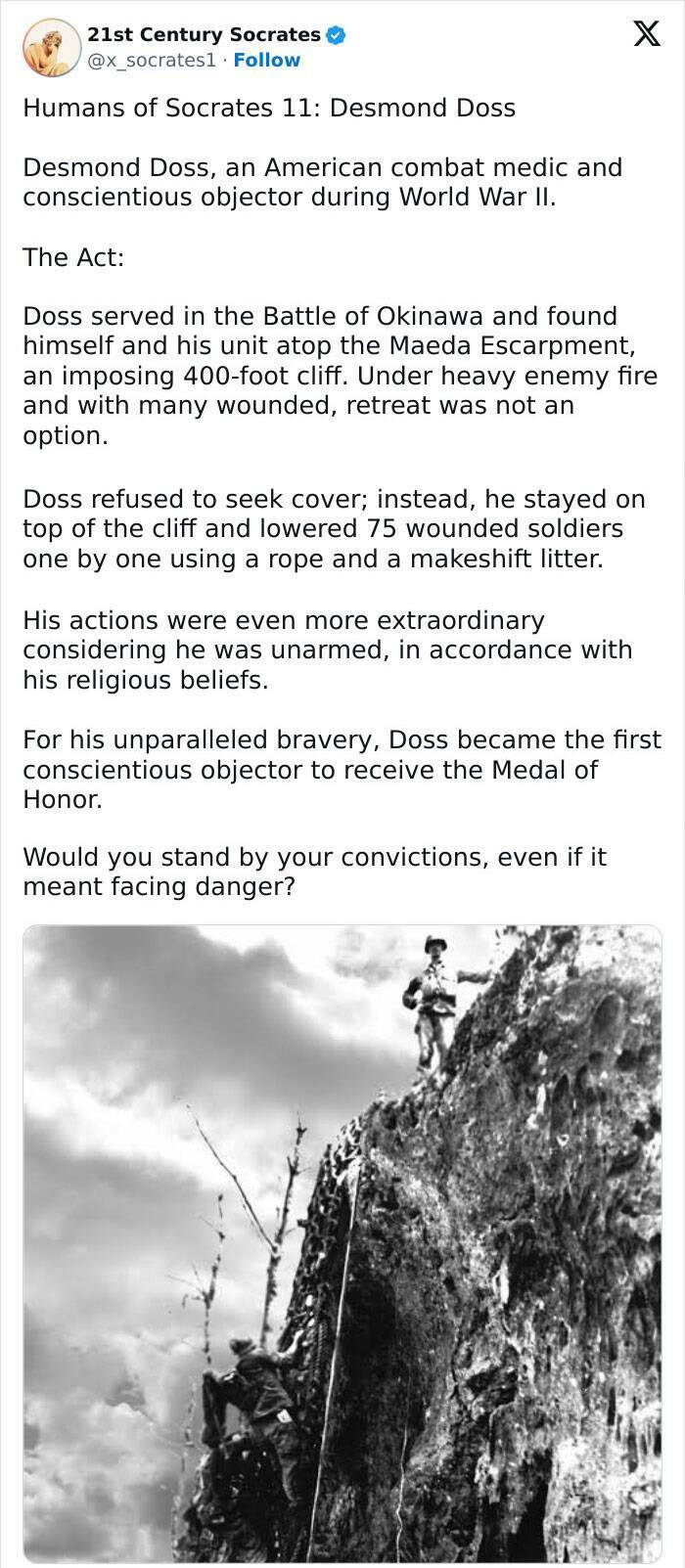Open the 21st Century Socrates account name
685x1568 pixels.
click(x=204, y=35)
